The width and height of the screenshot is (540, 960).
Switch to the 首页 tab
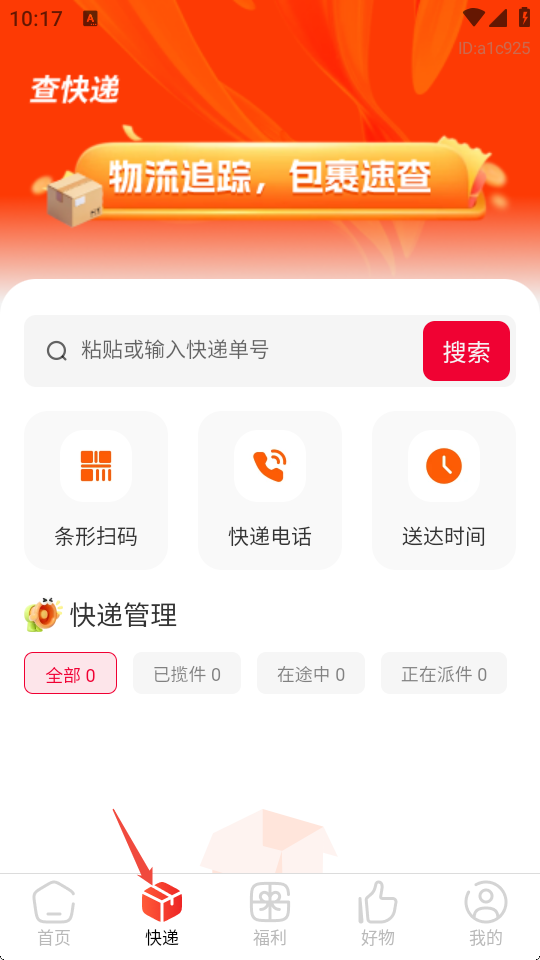tap(54, 914)
